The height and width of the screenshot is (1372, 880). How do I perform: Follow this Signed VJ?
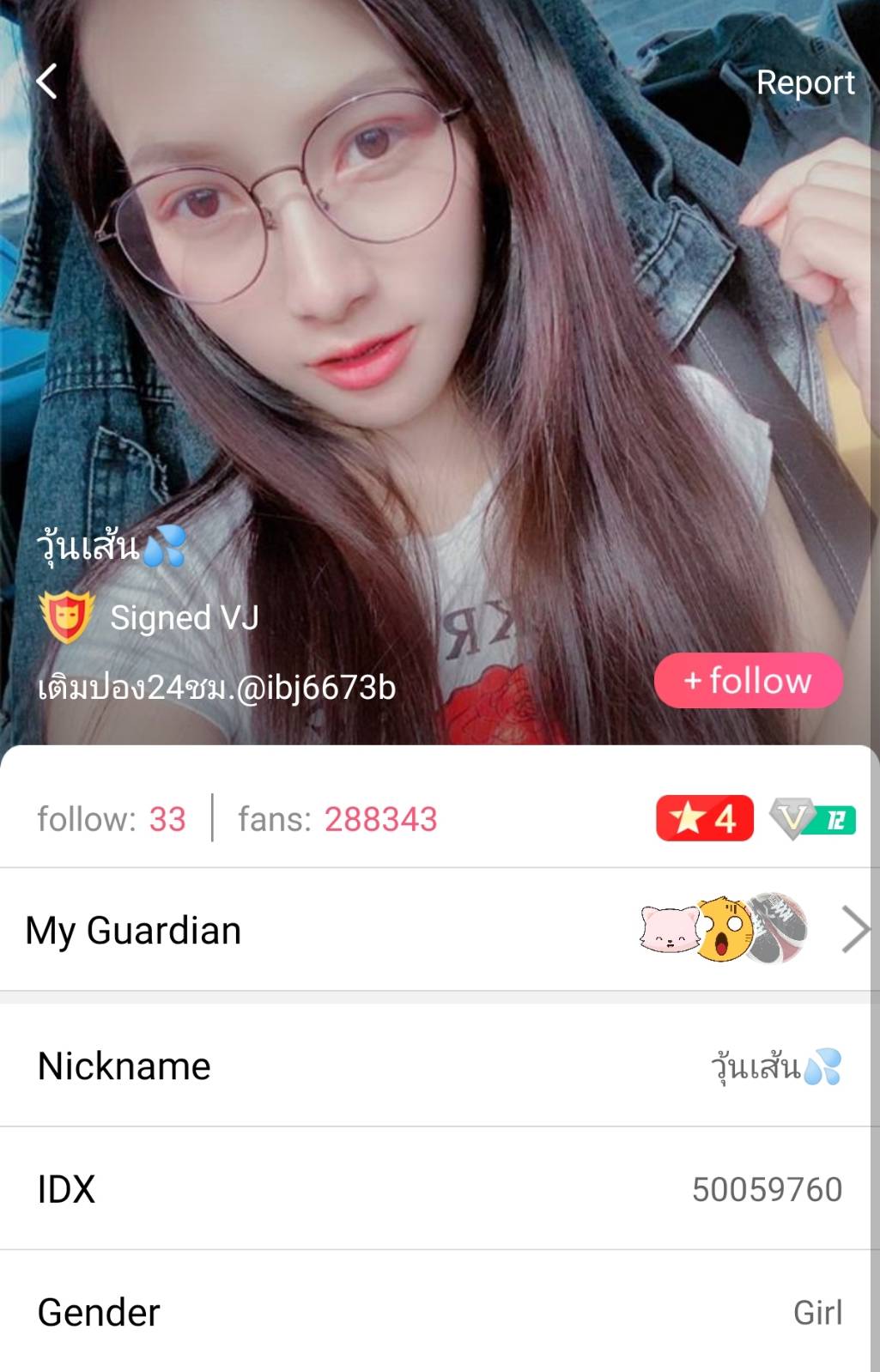coord(748,681)
